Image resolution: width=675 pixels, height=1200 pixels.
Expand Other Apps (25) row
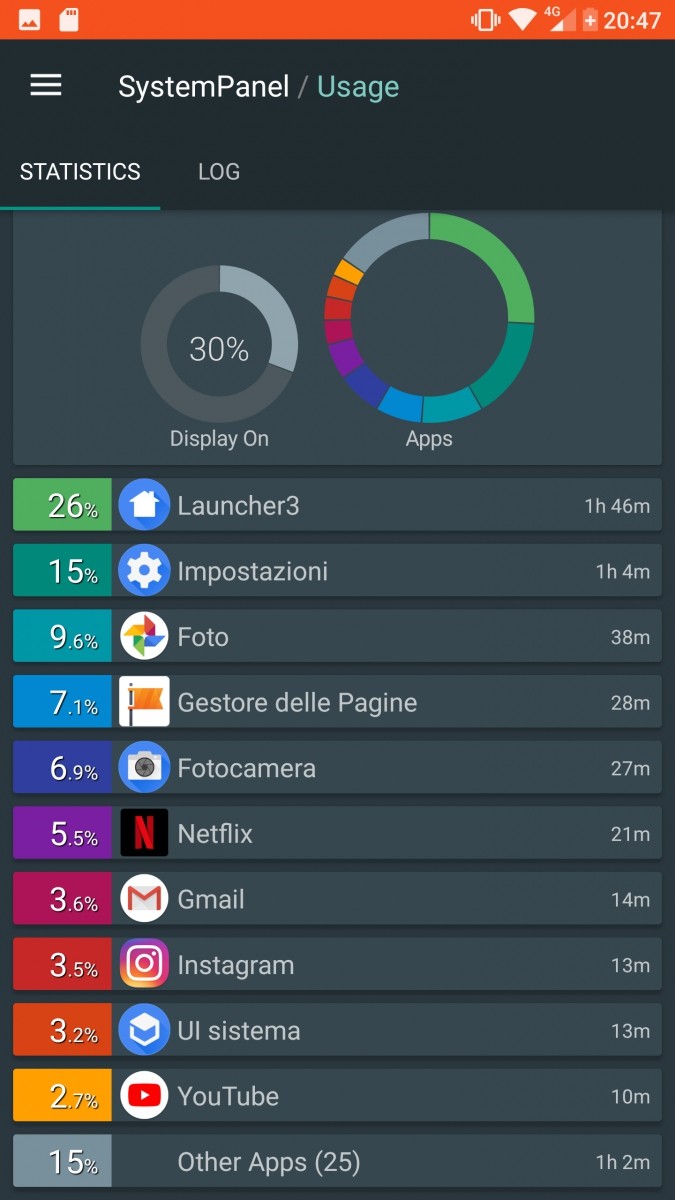point(337,1162)
